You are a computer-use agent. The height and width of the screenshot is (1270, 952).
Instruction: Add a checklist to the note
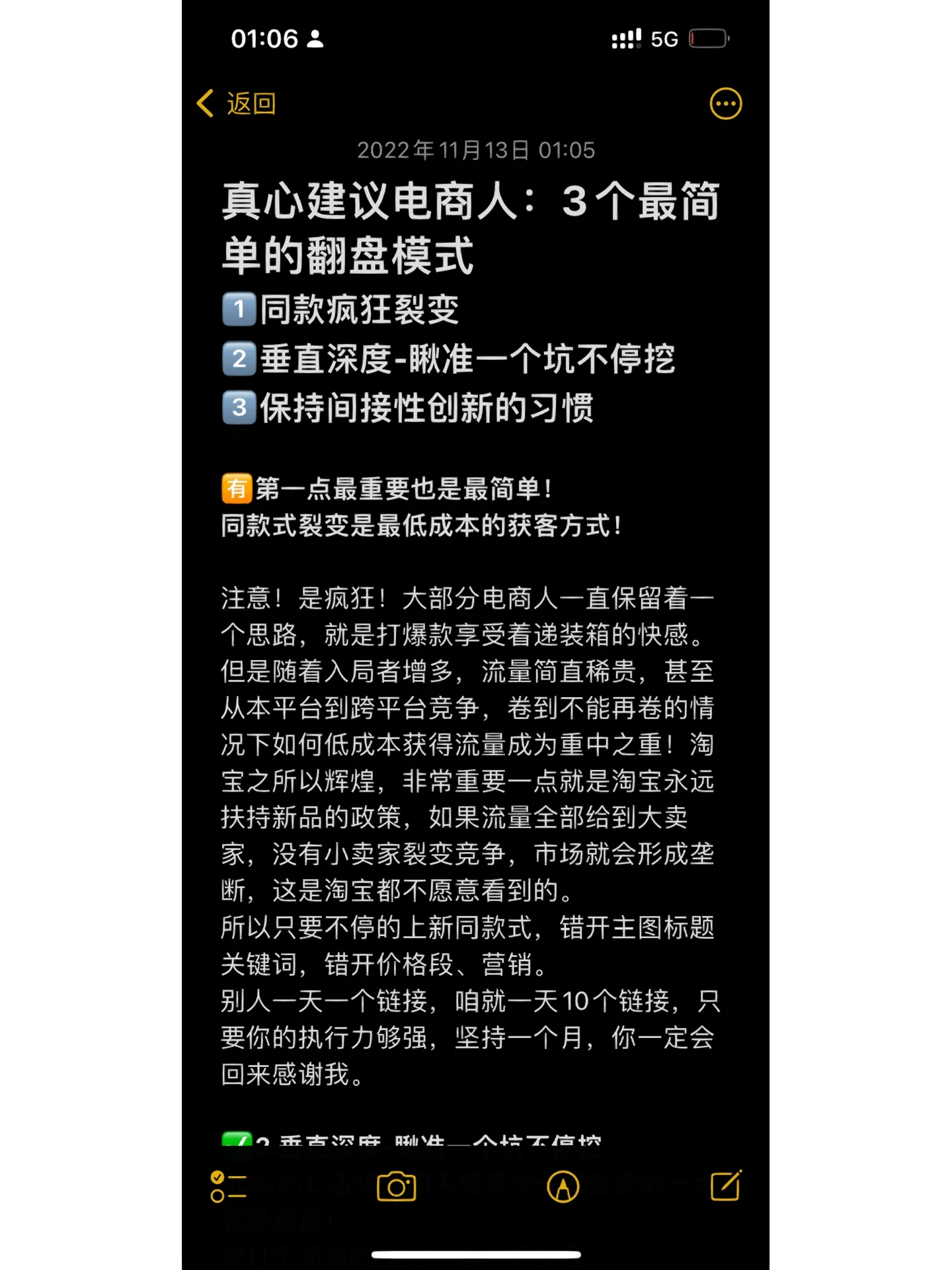(228, 1187)
